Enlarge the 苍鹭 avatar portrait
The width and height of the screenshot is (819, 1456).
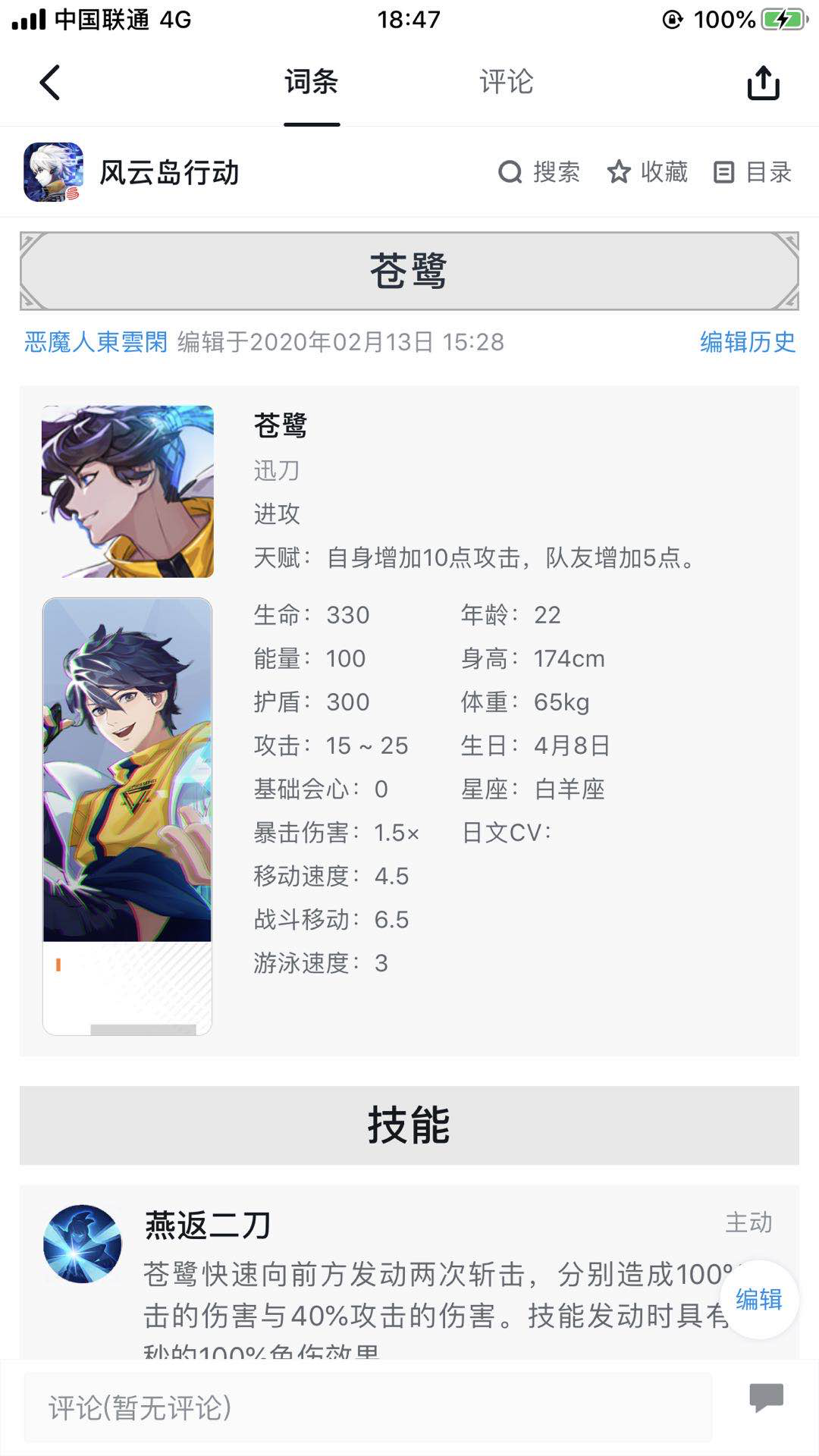(x=127, y=491)
